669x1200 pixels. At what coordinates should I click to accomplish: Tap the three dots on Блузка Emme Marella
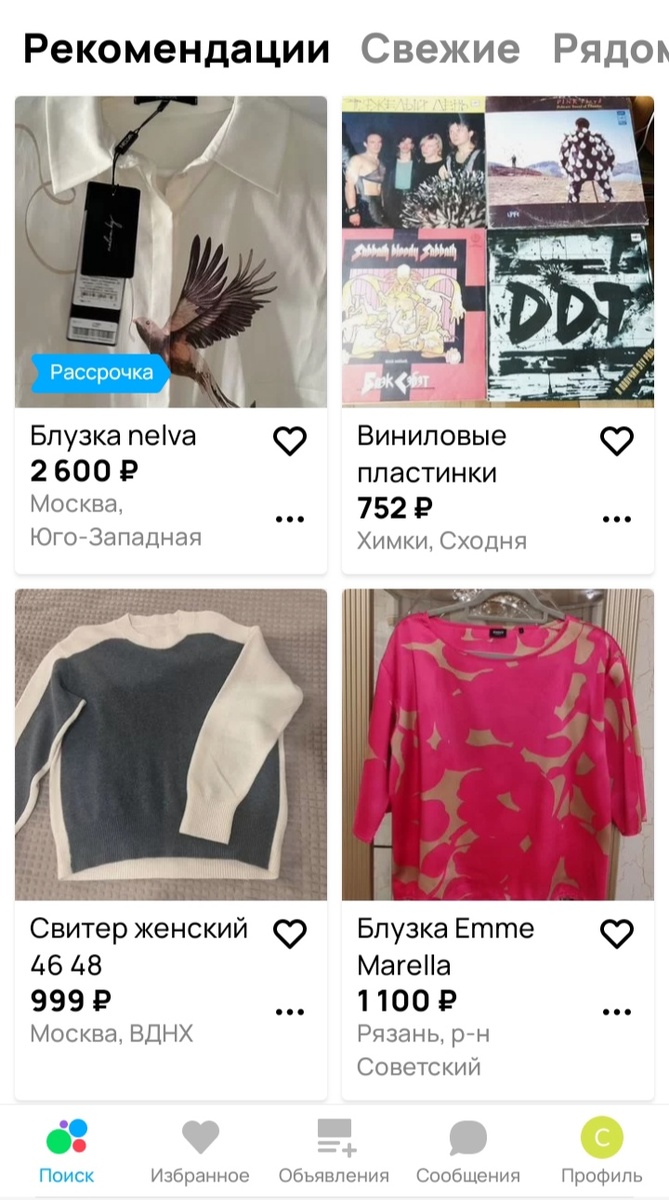pos(617,1011)
